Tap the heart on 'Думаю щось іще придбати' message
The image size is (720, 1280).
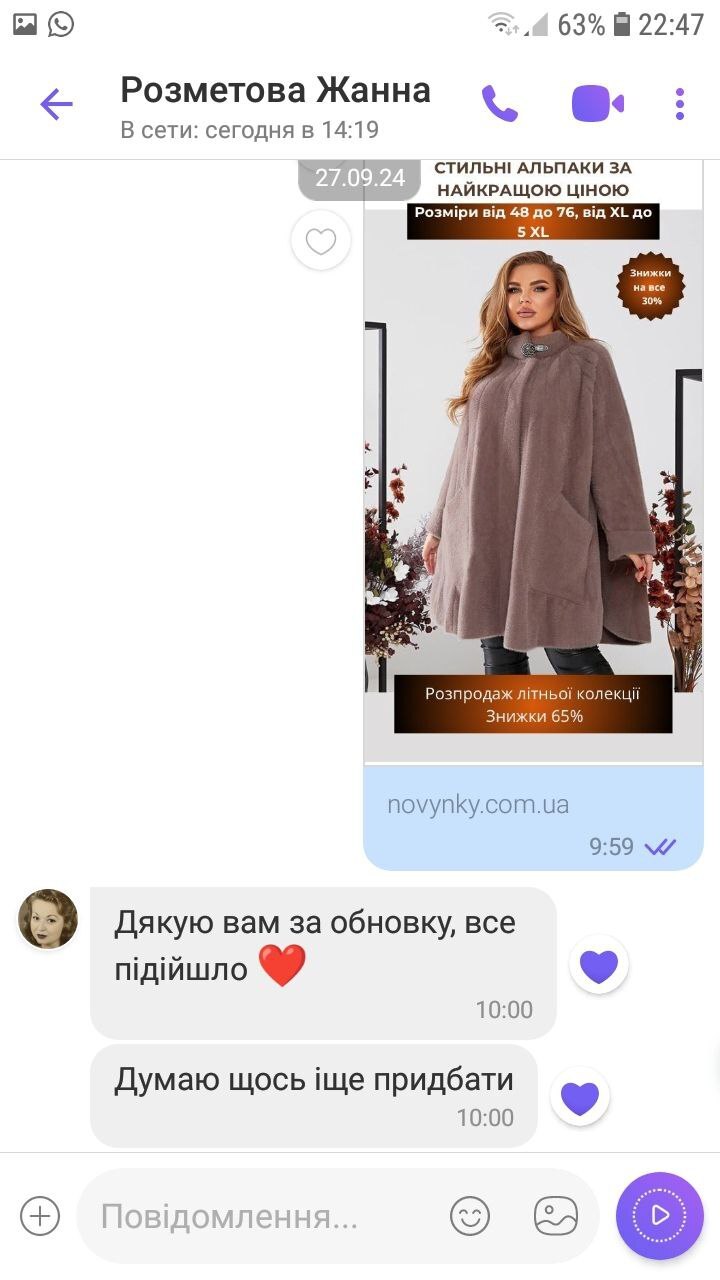tap(580, 1097)
